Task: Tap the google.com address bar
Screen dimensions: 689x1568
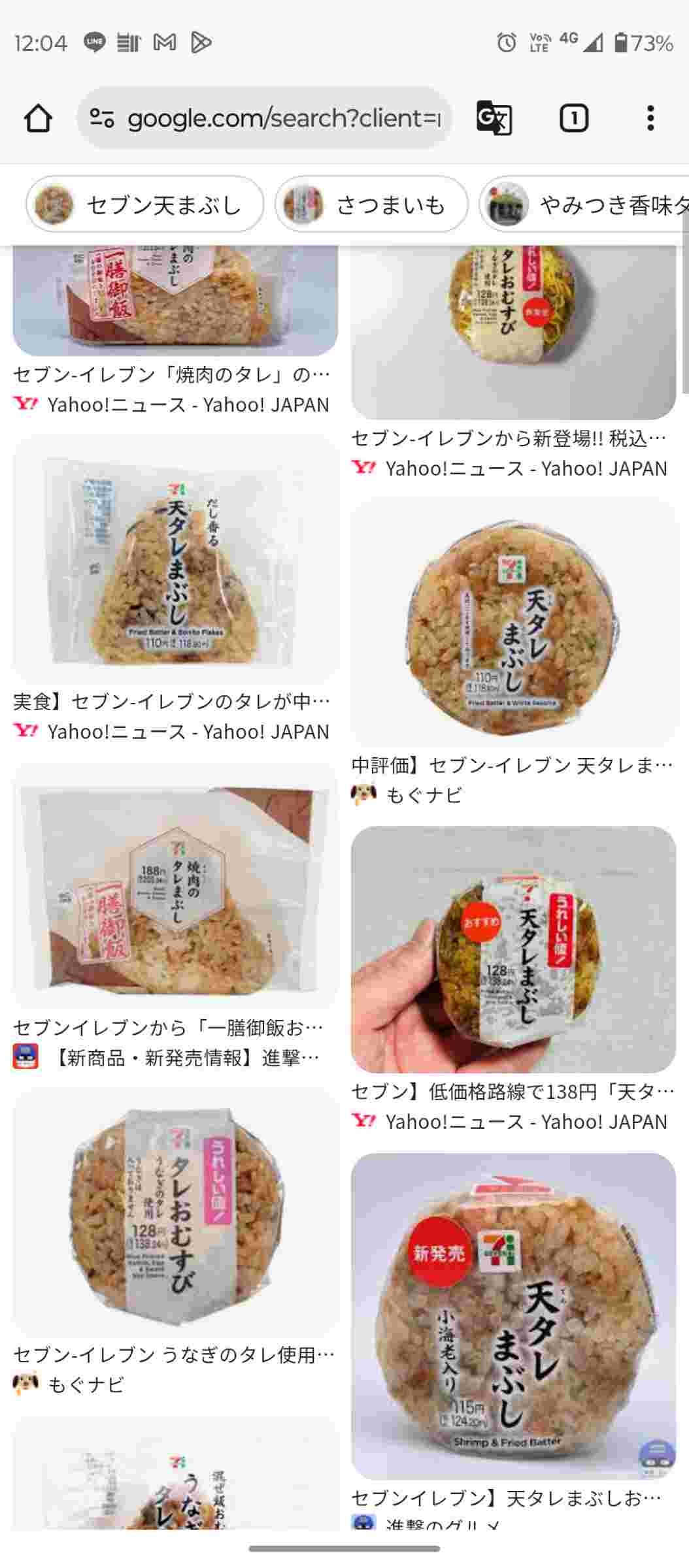Action: pyautogui.click(x=265, y=118)
